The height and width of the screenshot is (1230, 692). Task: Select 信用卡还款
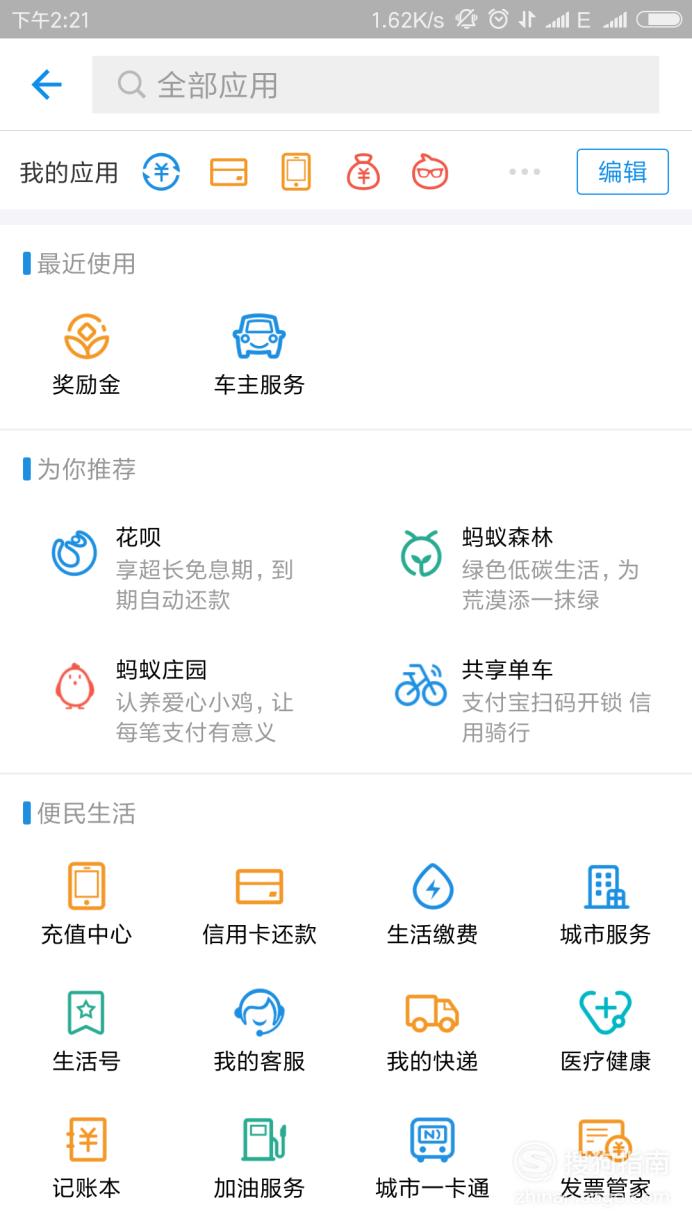(x=259, y=905)
